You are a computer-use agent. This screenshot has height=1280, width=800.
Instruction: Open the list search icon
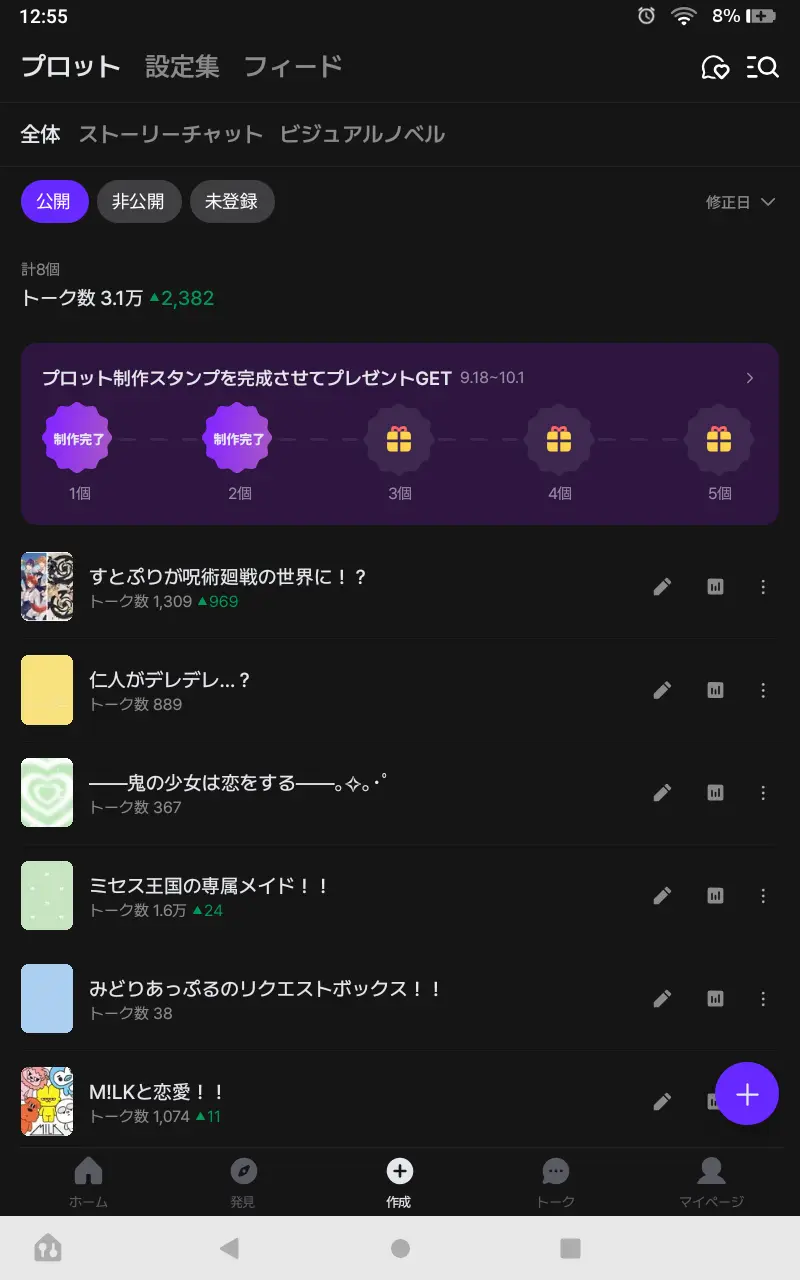coord(763,67)
